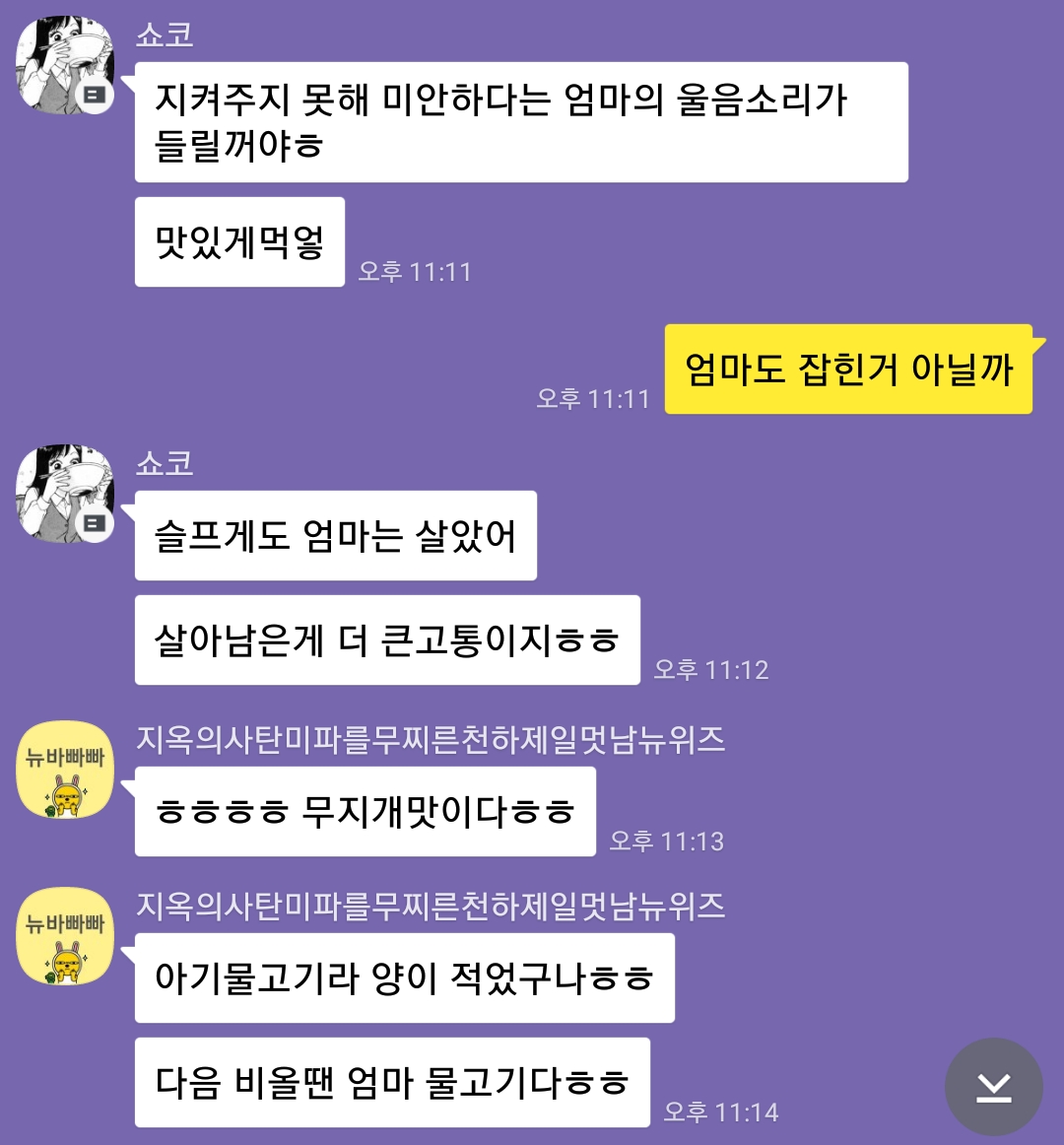Jump to latest messages with down-arrow button
Screen dimensions: 1064x1145
(993, 1087)
